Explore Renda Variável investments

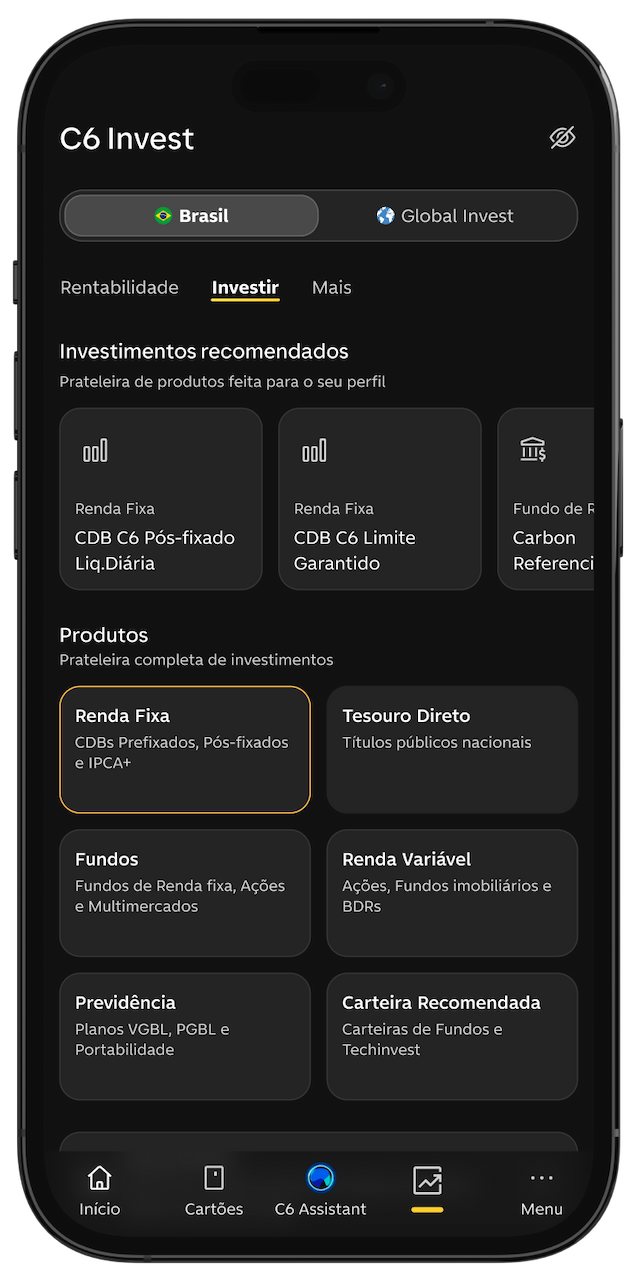tap(452, 892)
